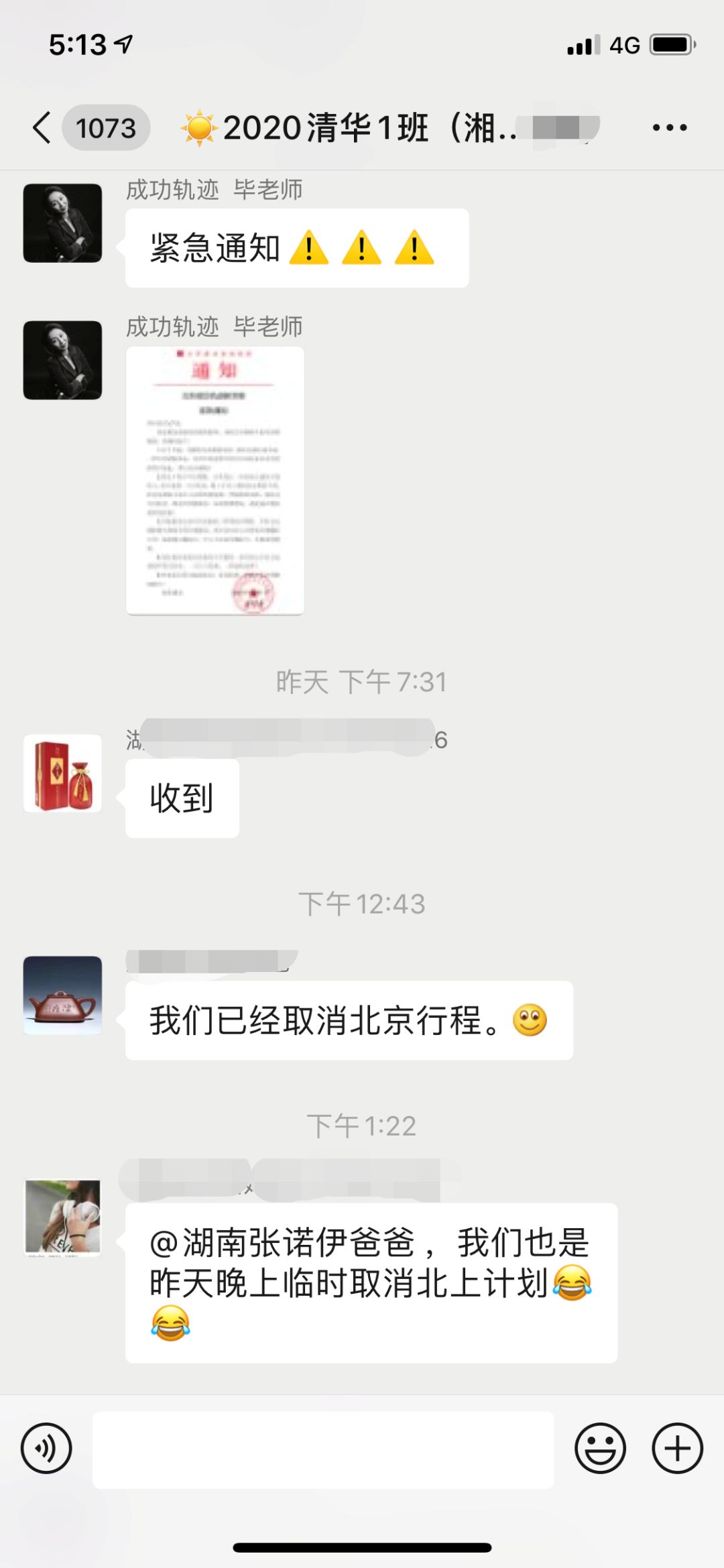View the teapot avatar member's profile
The width and height of the screenshot is (724, 1568).
(x=63, y=995)
